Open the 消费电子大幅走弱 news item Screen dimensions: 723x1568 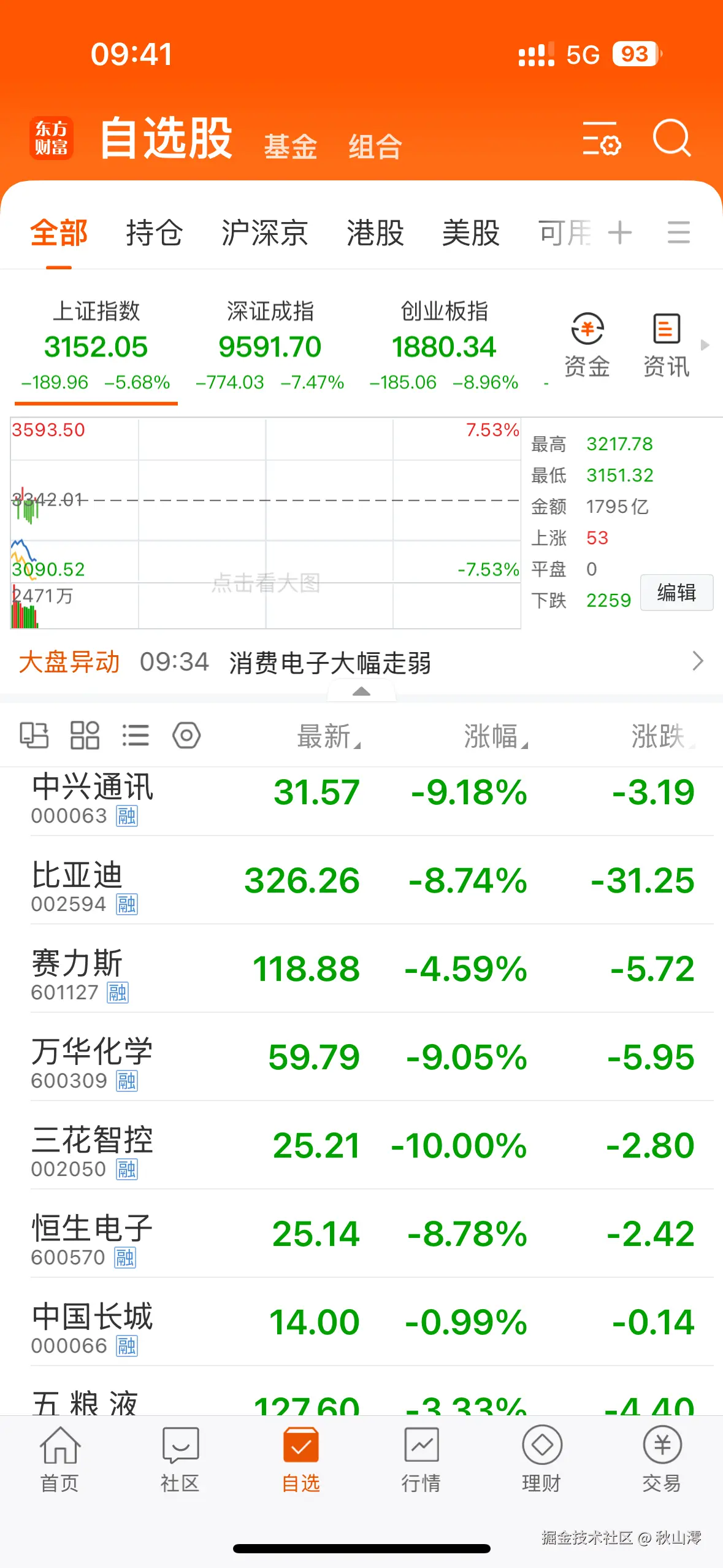tap(330, 661)
